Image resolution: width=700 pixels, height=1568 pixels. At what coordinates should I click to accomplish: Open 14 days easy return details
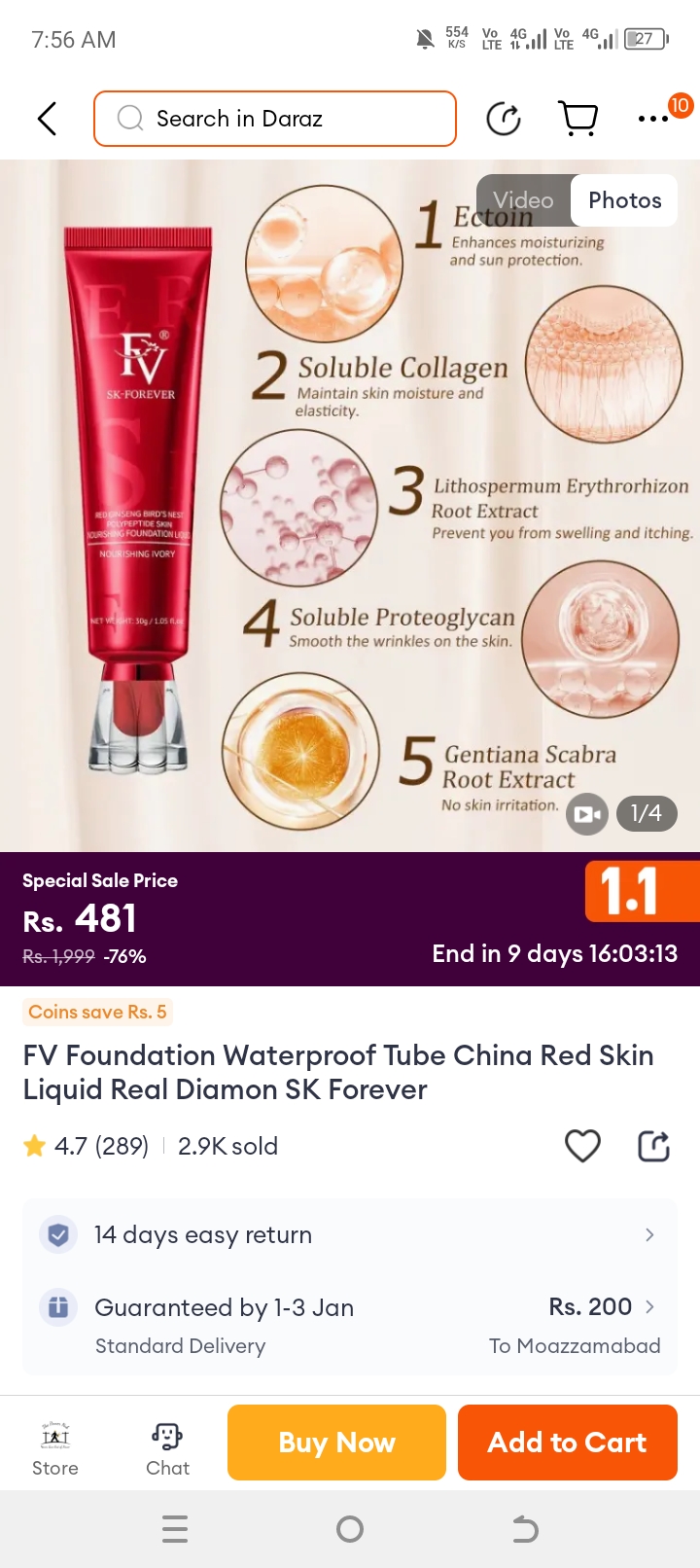pyautogui.click(x=350, y=1234)
